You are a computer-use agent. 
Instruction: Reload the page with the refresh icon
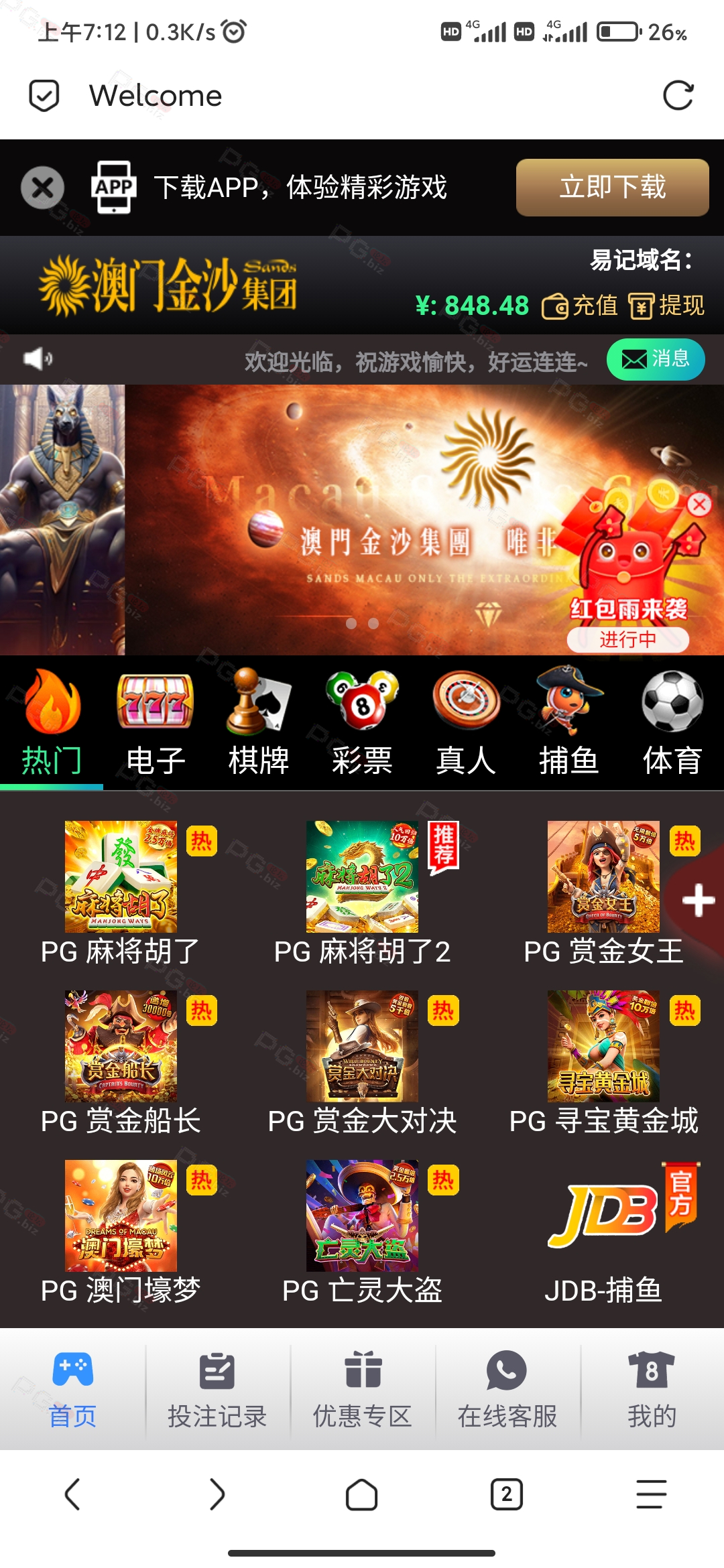[x=678, y=95]
